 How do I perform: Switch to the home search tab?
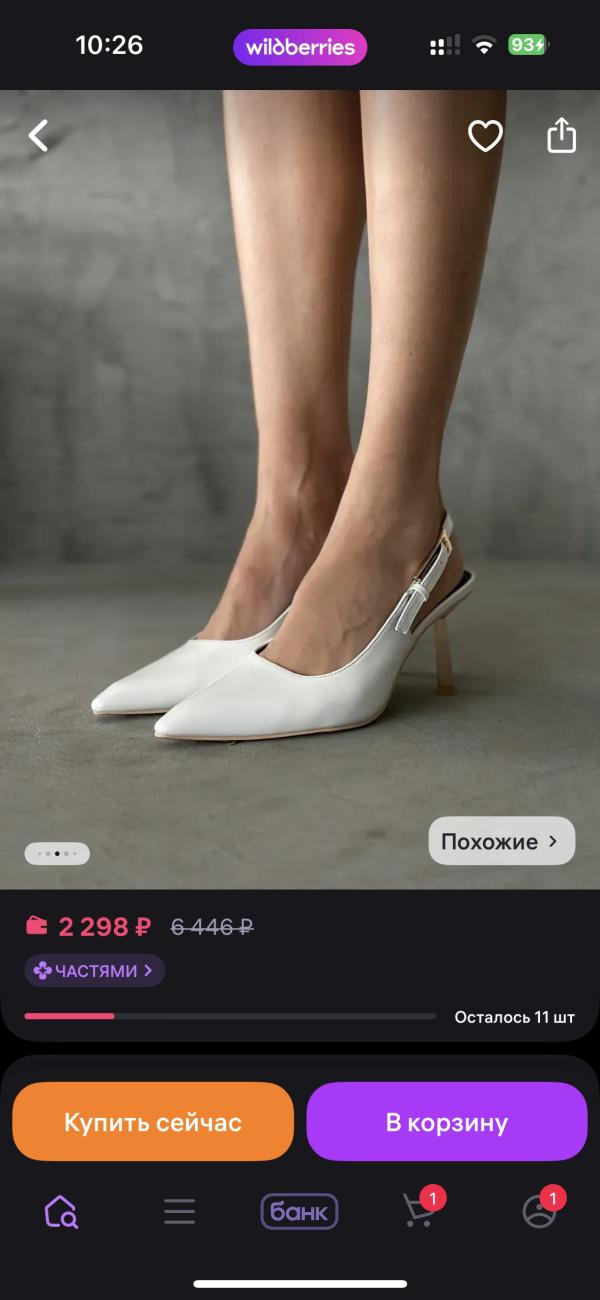point(61,1212)
